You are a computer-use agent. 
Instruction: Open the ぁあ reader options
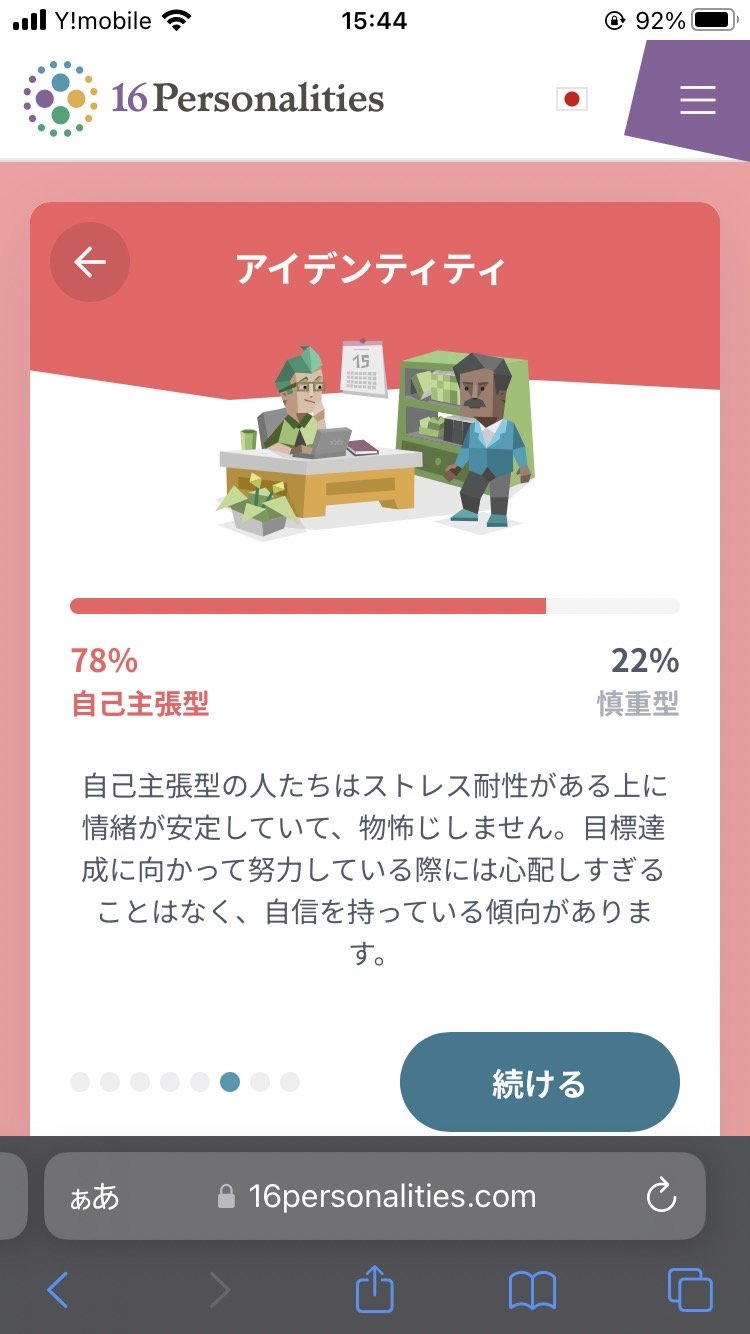[94, 1197]
